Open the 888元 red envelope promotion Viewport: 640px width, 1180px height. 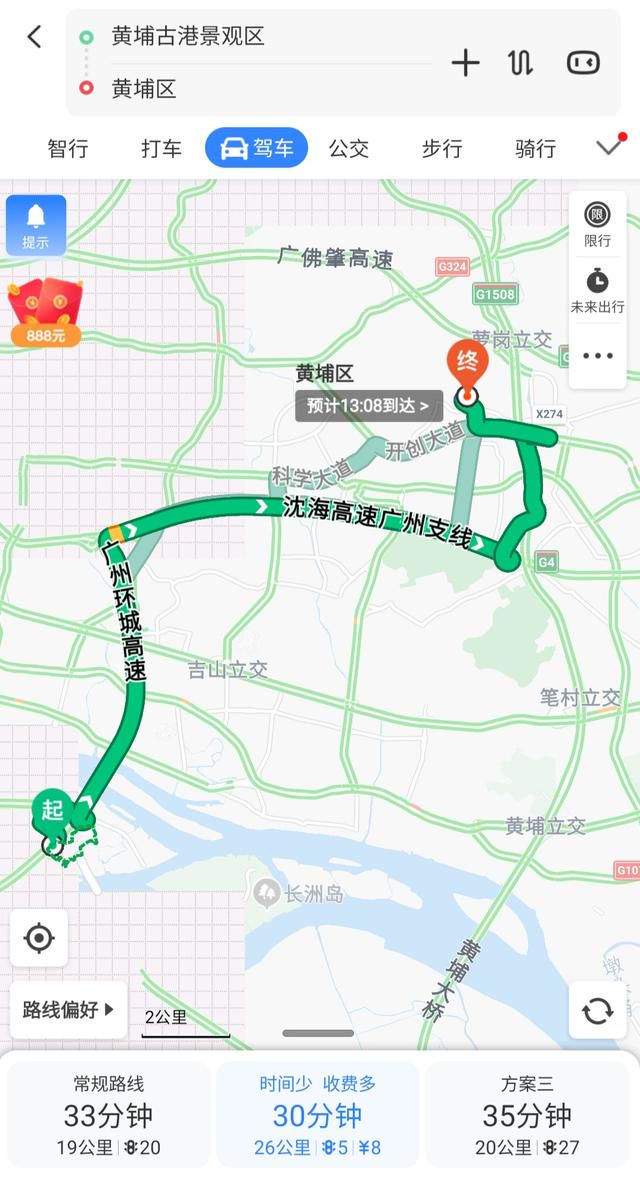click(45, 312)
